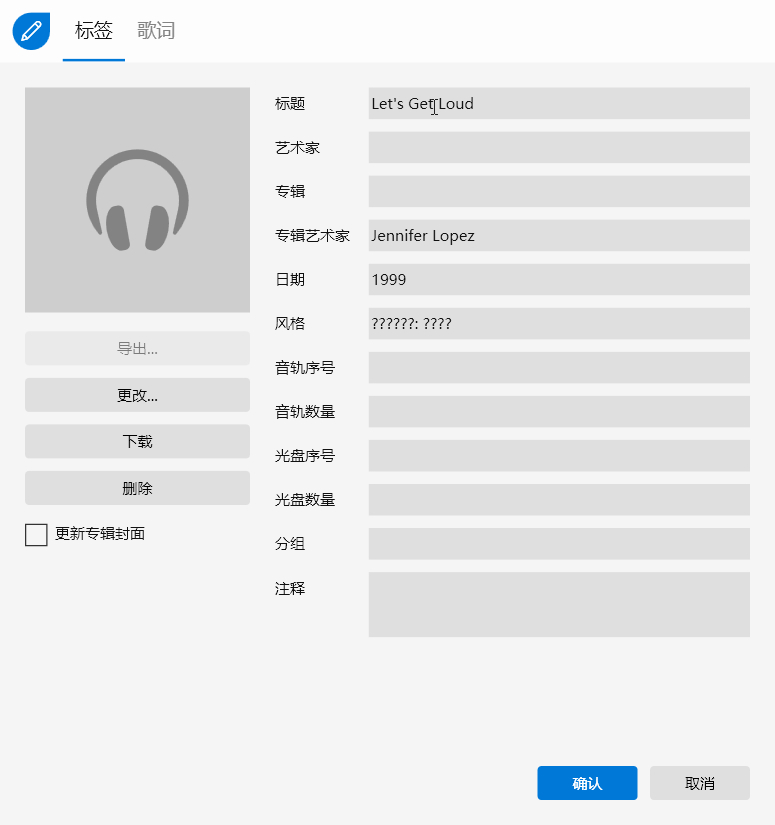Edit the 风格 genre field

(559, 323)
